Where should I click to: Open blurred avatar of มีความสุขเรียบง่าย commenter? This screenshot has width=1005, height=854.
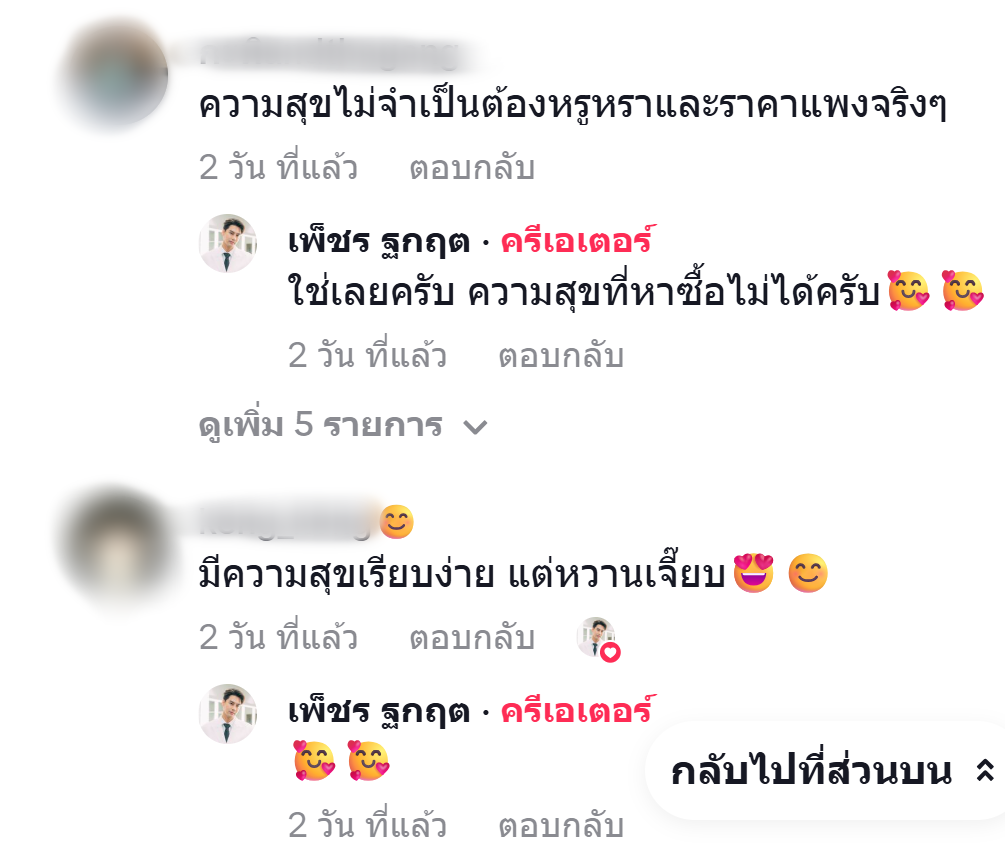coord(114,547)
